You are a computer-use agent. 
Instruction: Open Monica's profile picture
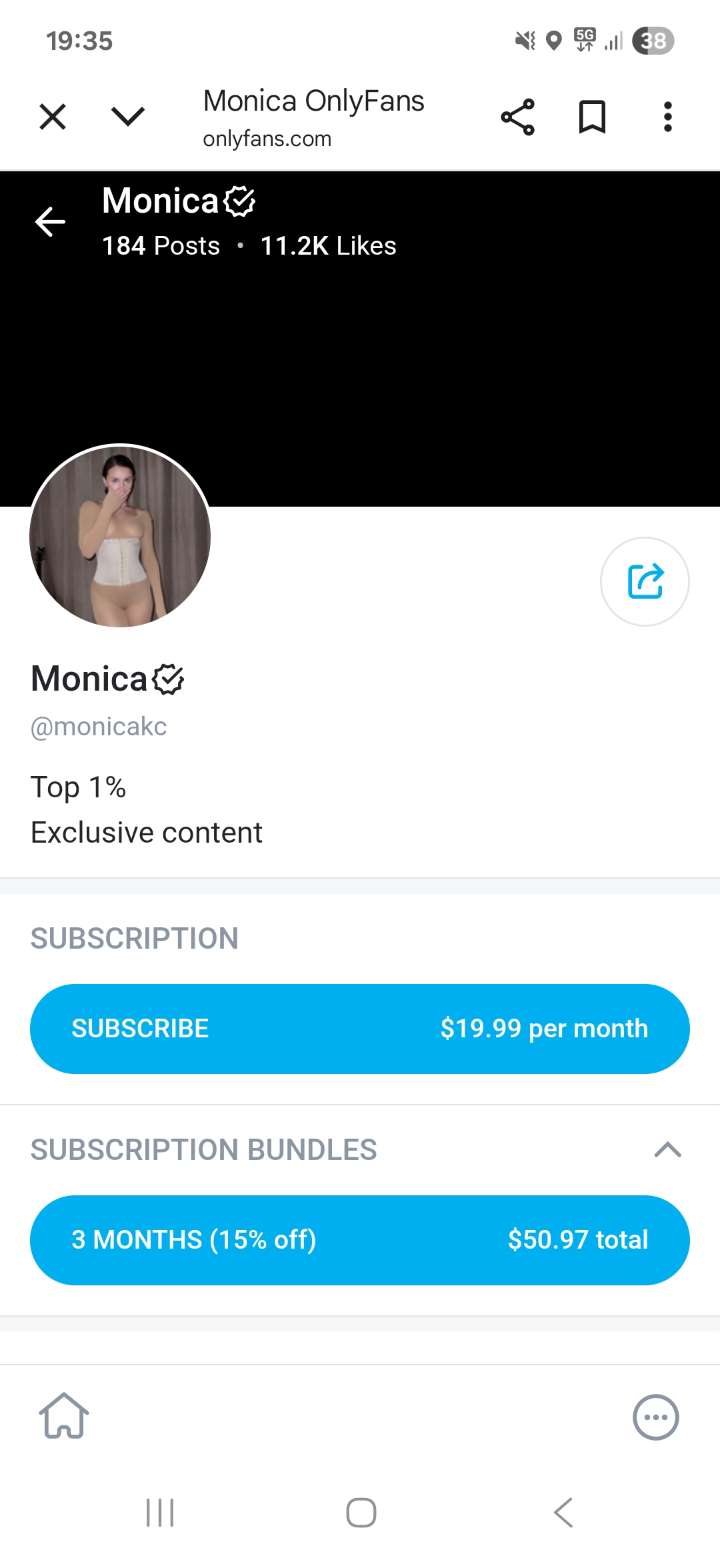(120, 536)
